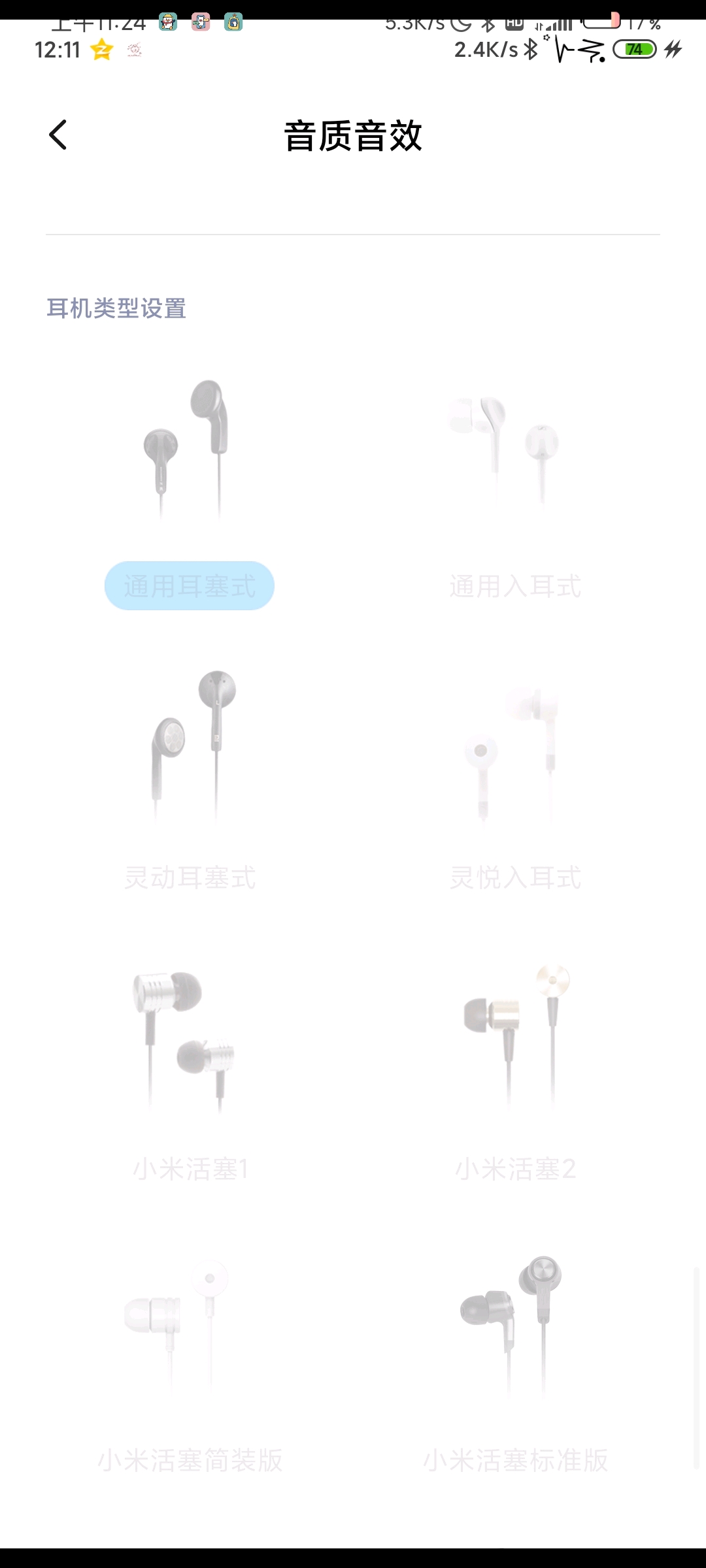Go back from 音质音效 screen
The image size is (706, 1568).
tap(58, 135)
